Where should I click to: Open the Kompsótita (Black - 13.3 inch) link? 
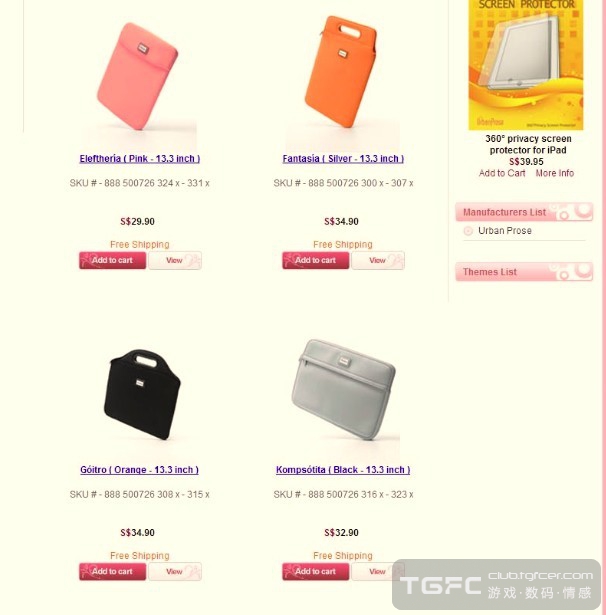343,470
